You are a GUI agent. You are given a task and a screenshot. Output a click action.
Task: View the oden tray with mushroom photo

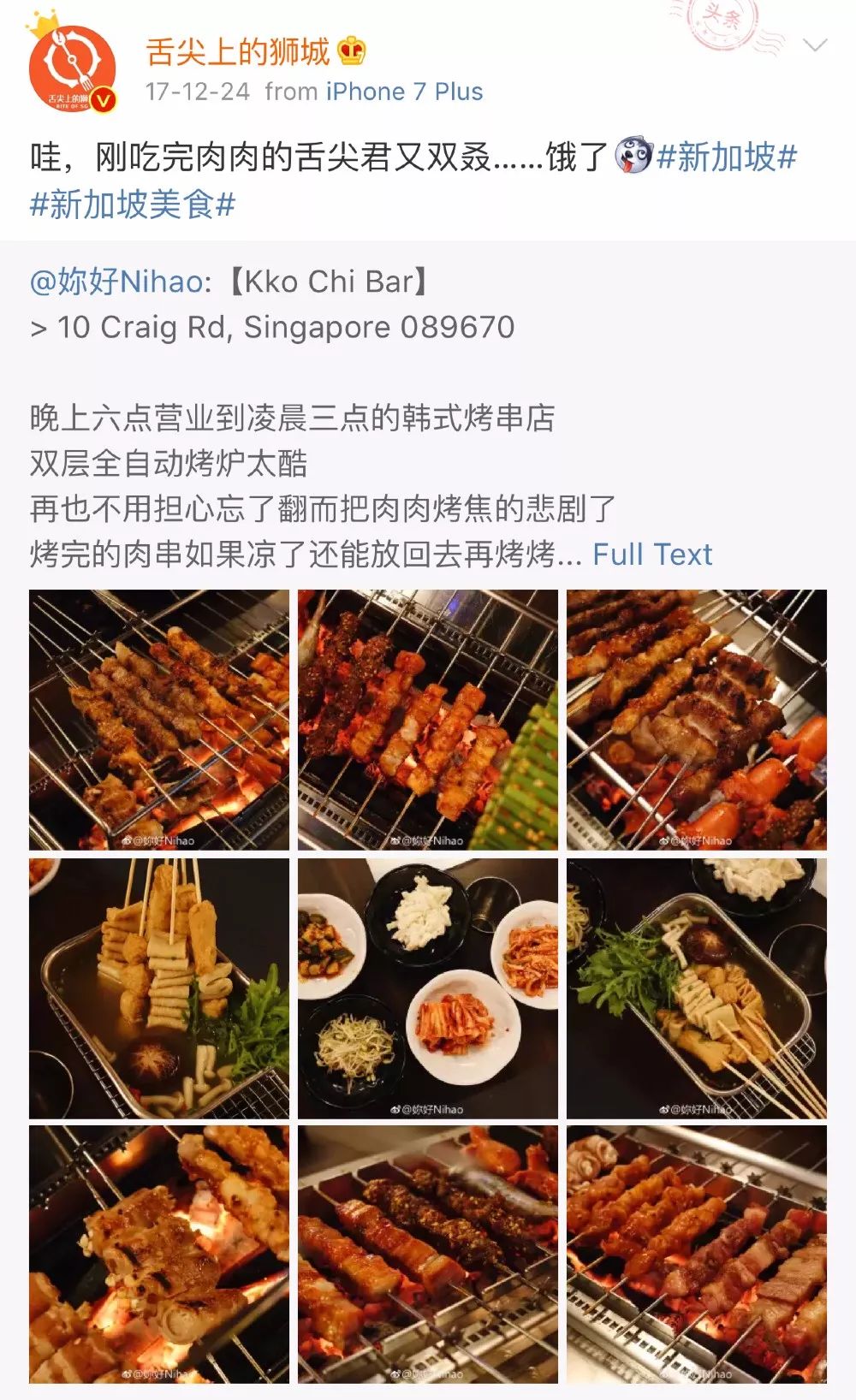click(696, 988)
